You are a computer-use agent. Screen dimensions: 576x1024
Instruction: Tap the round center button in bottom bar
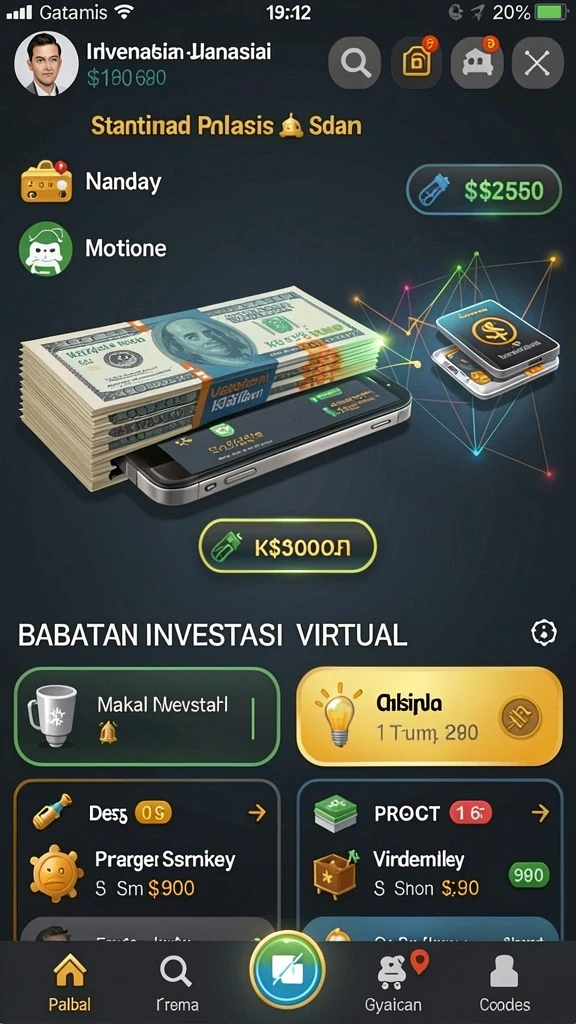tap(287, 970)
